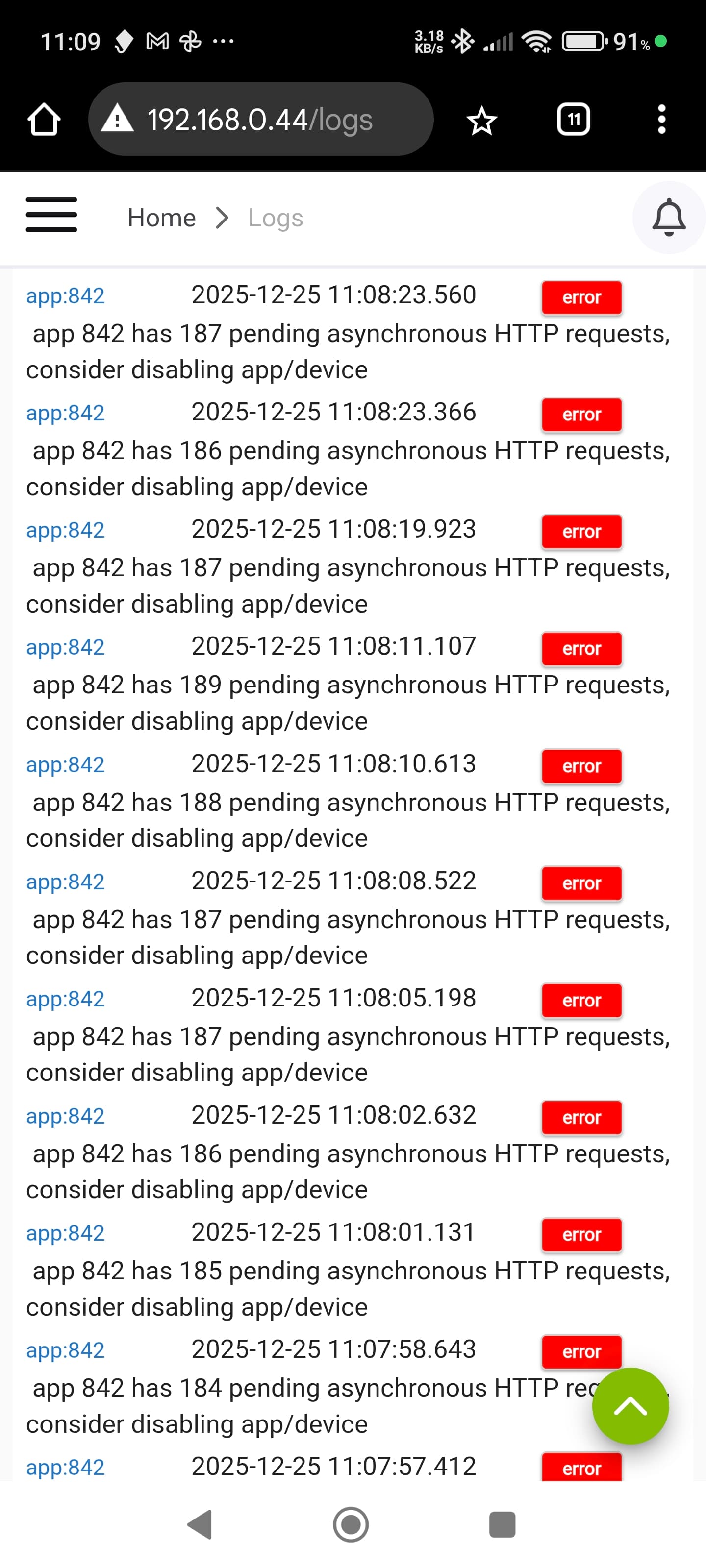706x1568 pixels.
Task: Go back using system back button
Action: [x=200, y=1524]
